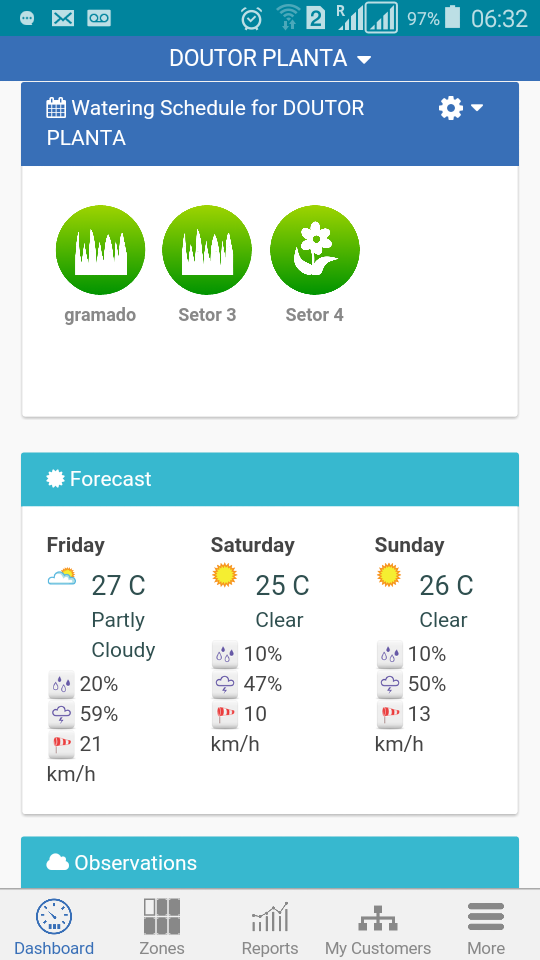Open the More menu tab

pos(486,925)
